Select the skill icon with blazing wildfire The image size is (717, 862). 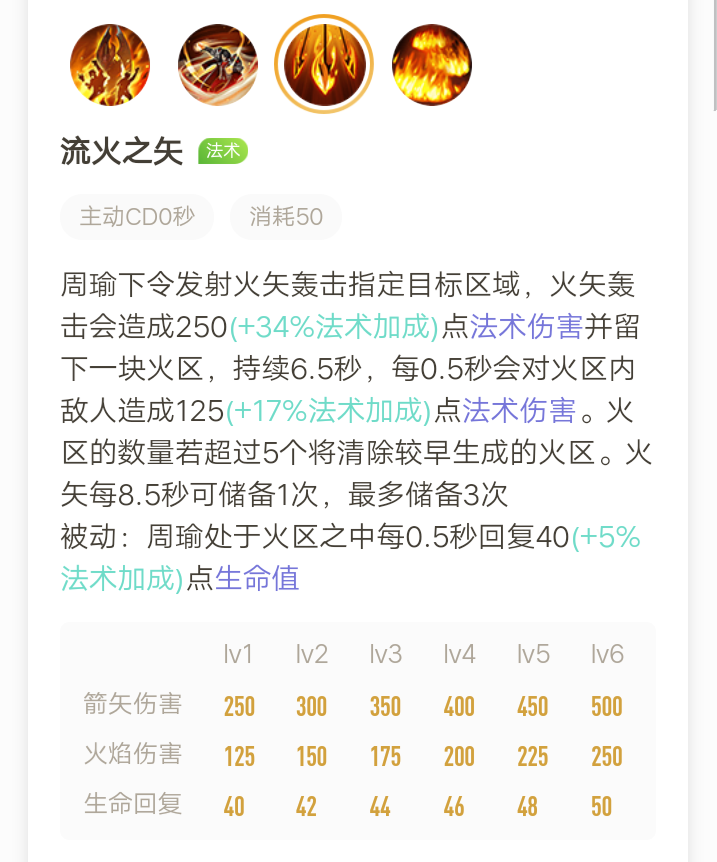point(431,64)
